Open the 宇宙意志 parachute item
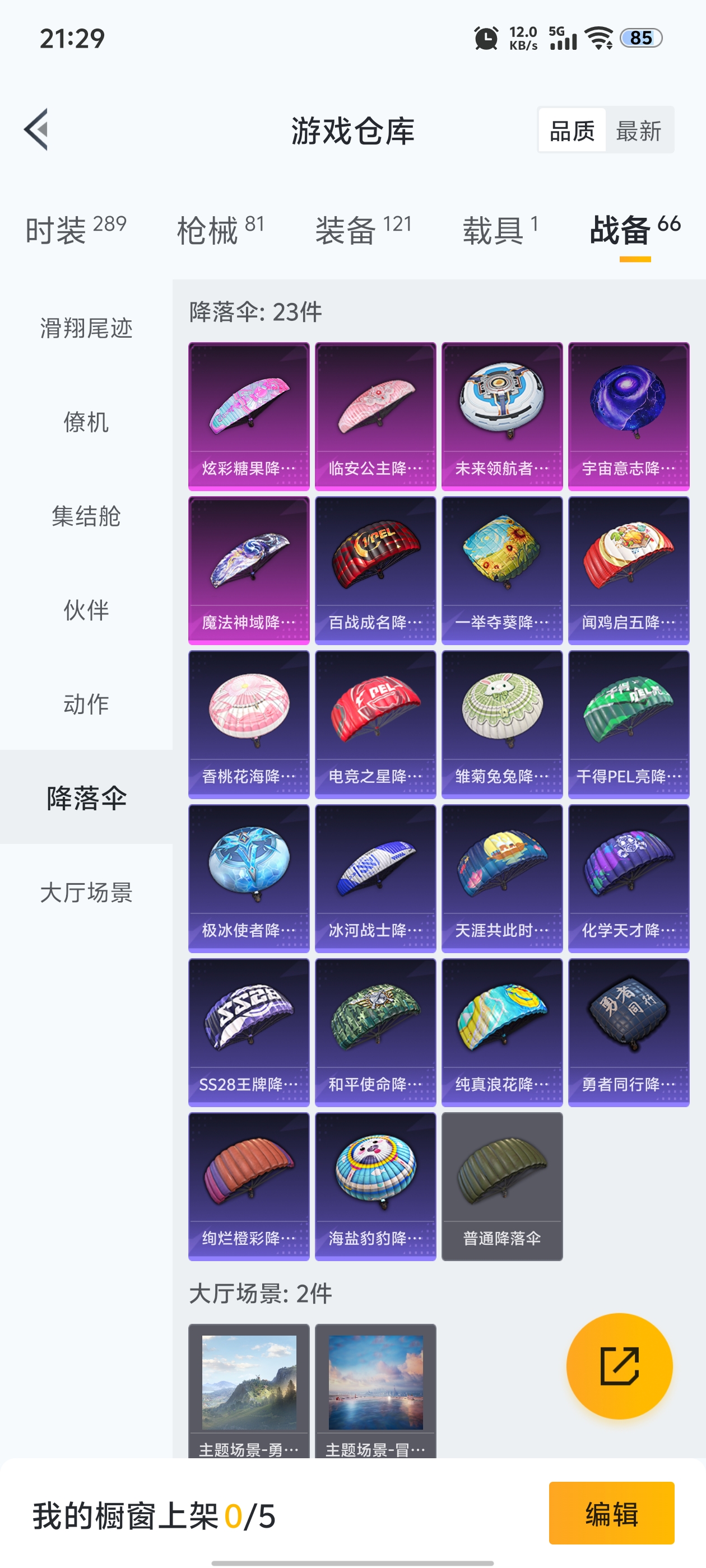 pos(628,416)
